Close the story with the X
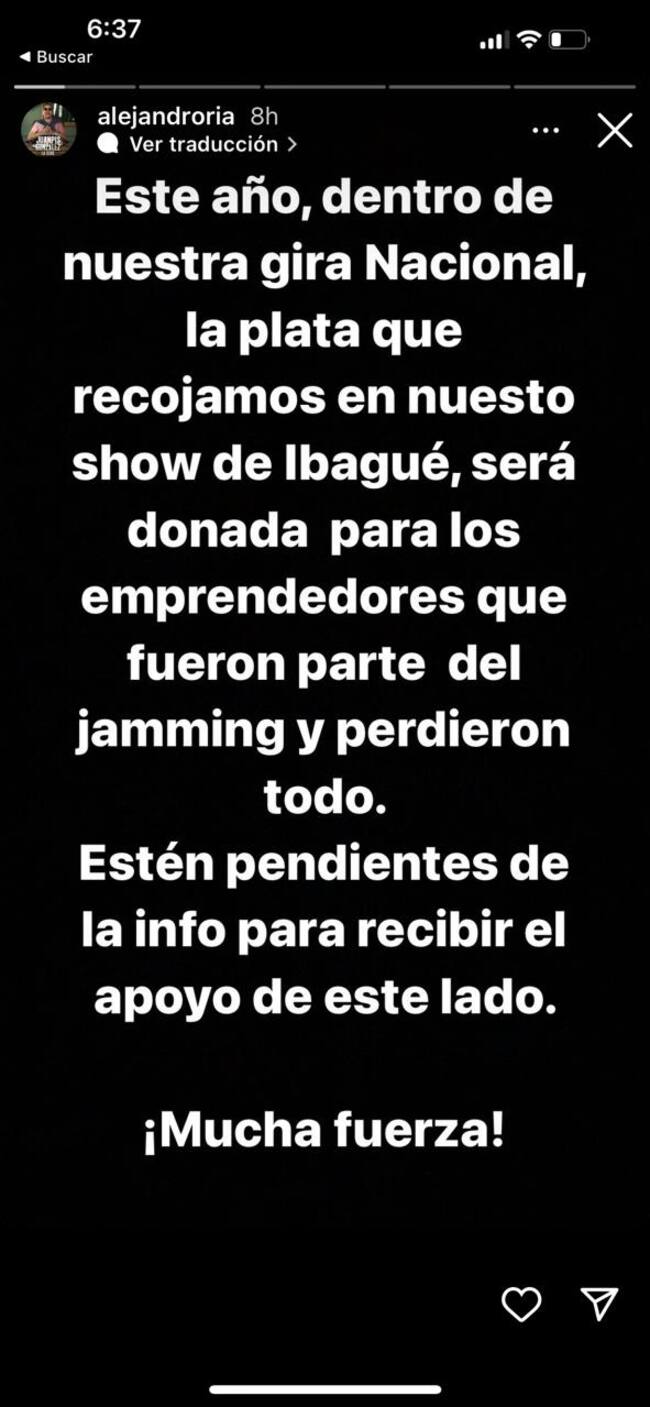The height and width of the screenshot is (1407, 650). click(614, 131)
